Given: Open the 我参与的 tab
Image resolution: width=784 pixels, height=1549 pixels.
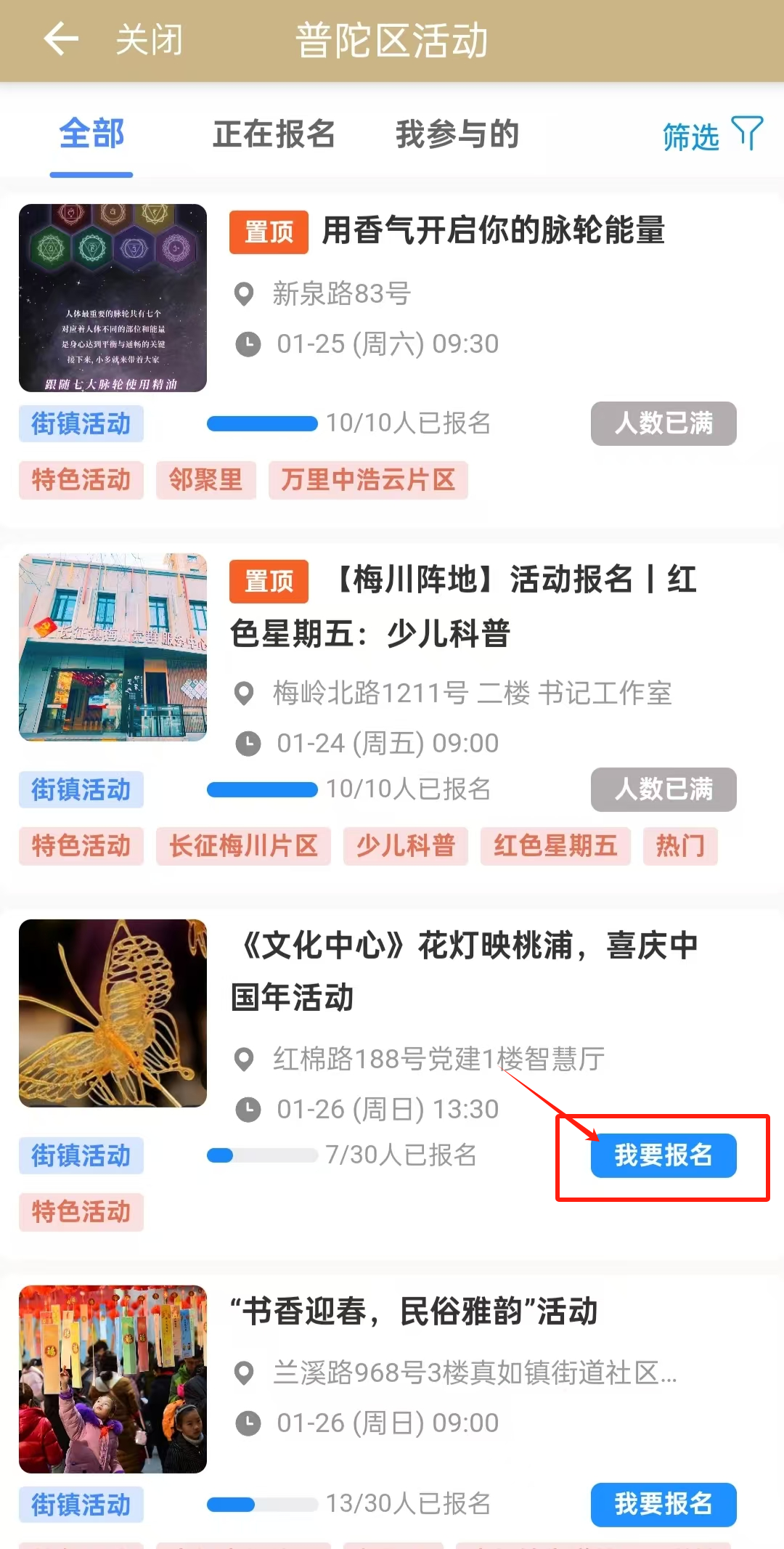Looking at the screenshot, I should [x=457, y=135].
